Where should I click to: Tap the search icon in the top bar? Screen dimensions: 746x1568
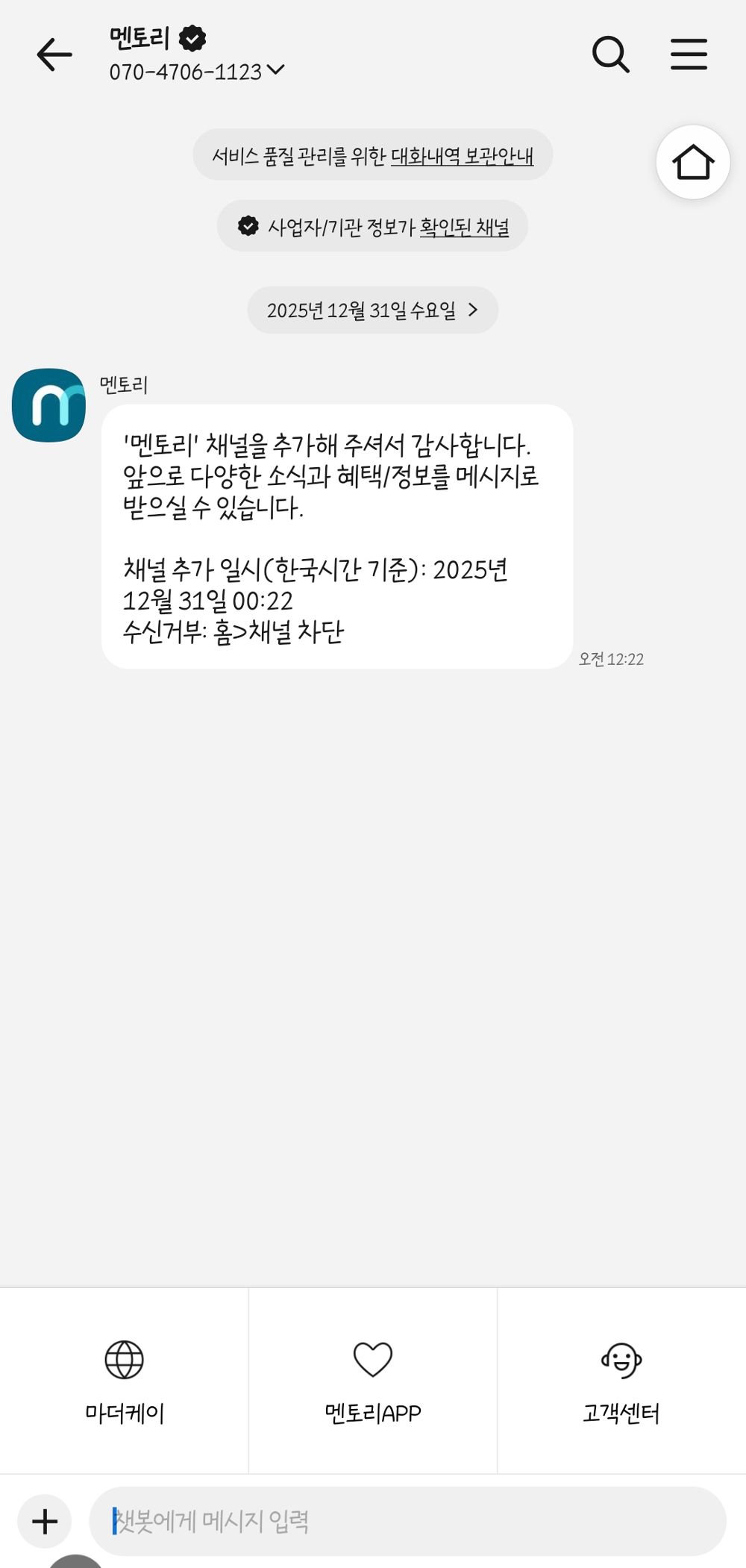coord(610,54)
